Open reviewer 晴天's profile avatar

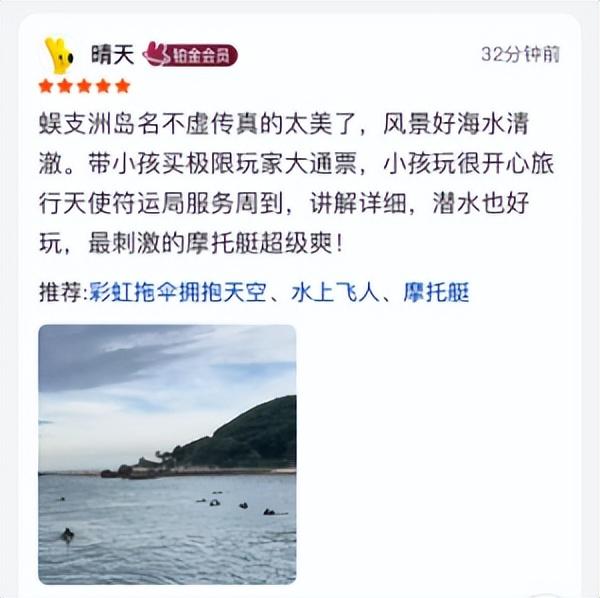click(x=59, y=55)
